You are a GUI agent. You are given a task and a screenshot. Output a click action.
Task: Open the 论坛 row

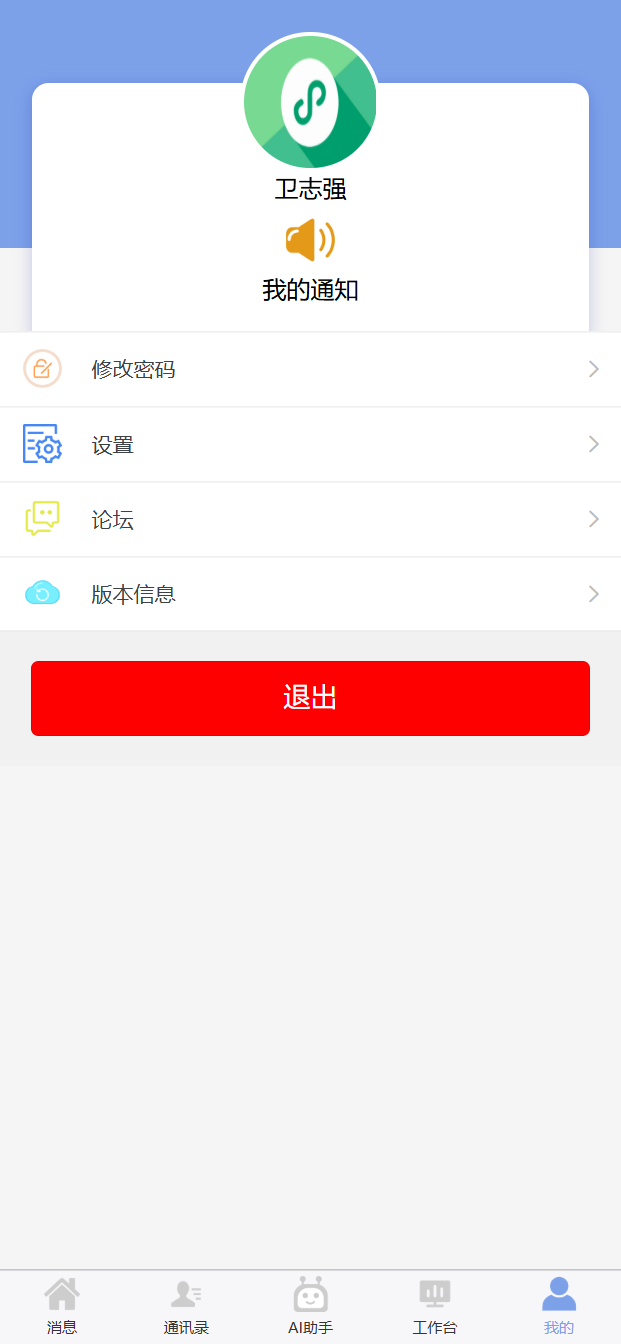[310, 519]
